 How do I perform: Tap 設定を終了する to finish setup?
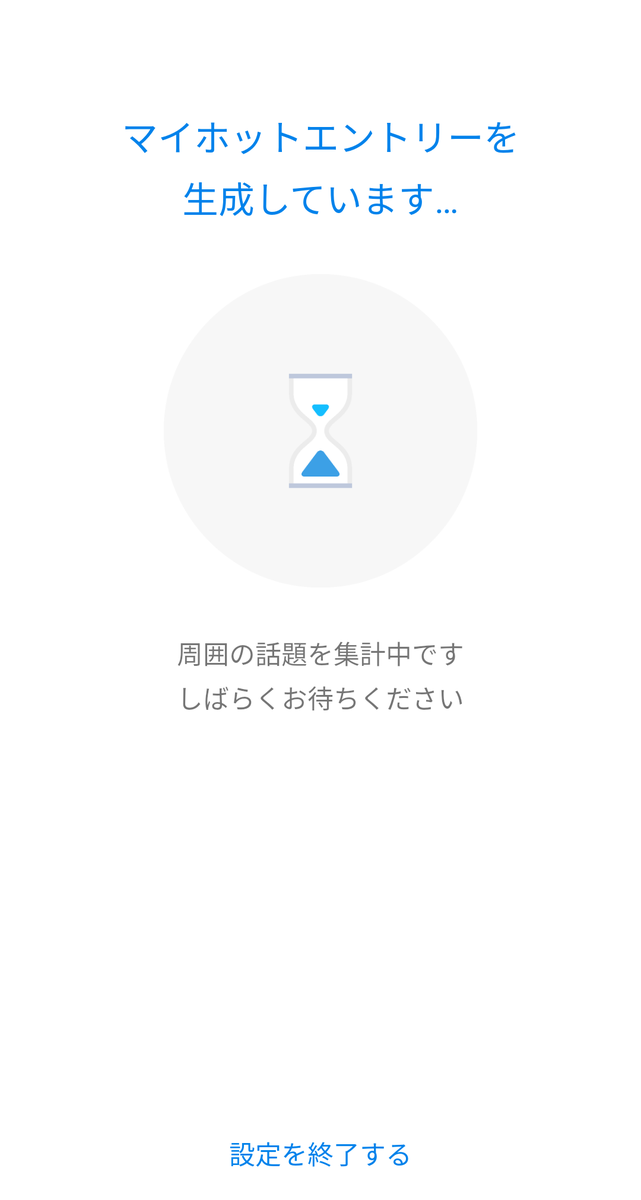(x=320, y=1154)
